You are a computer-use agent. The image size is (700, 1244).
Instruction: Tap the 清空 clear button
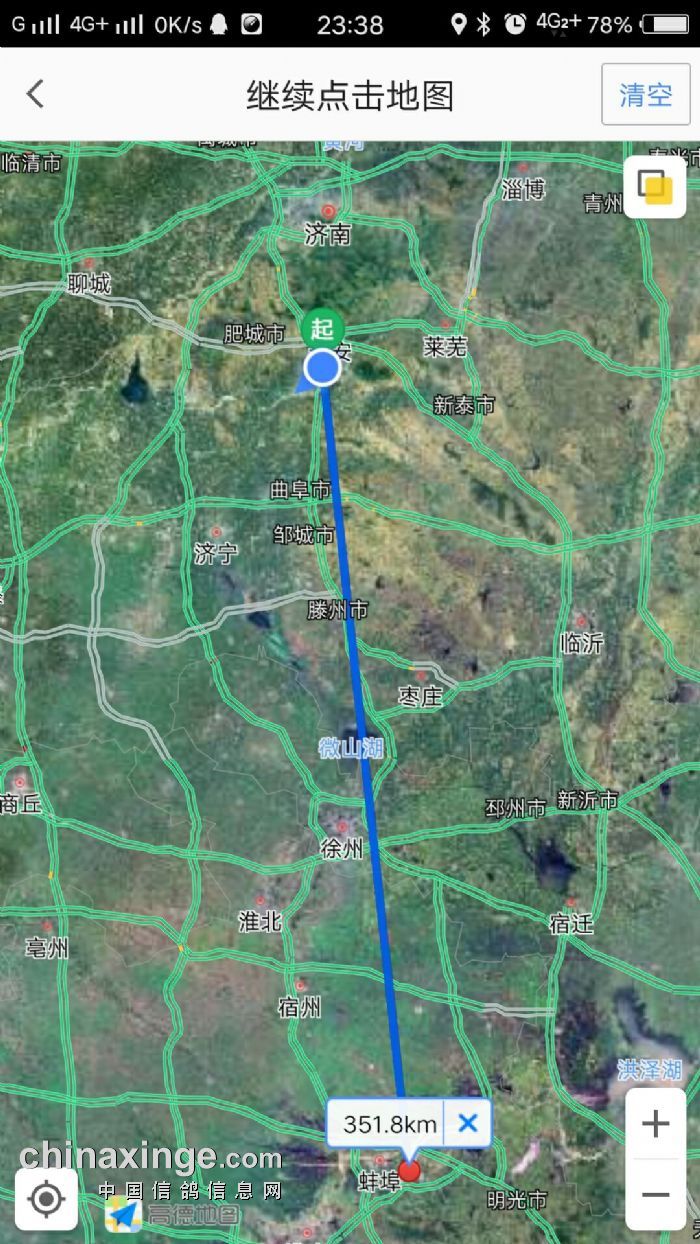[x=645, y=95]
